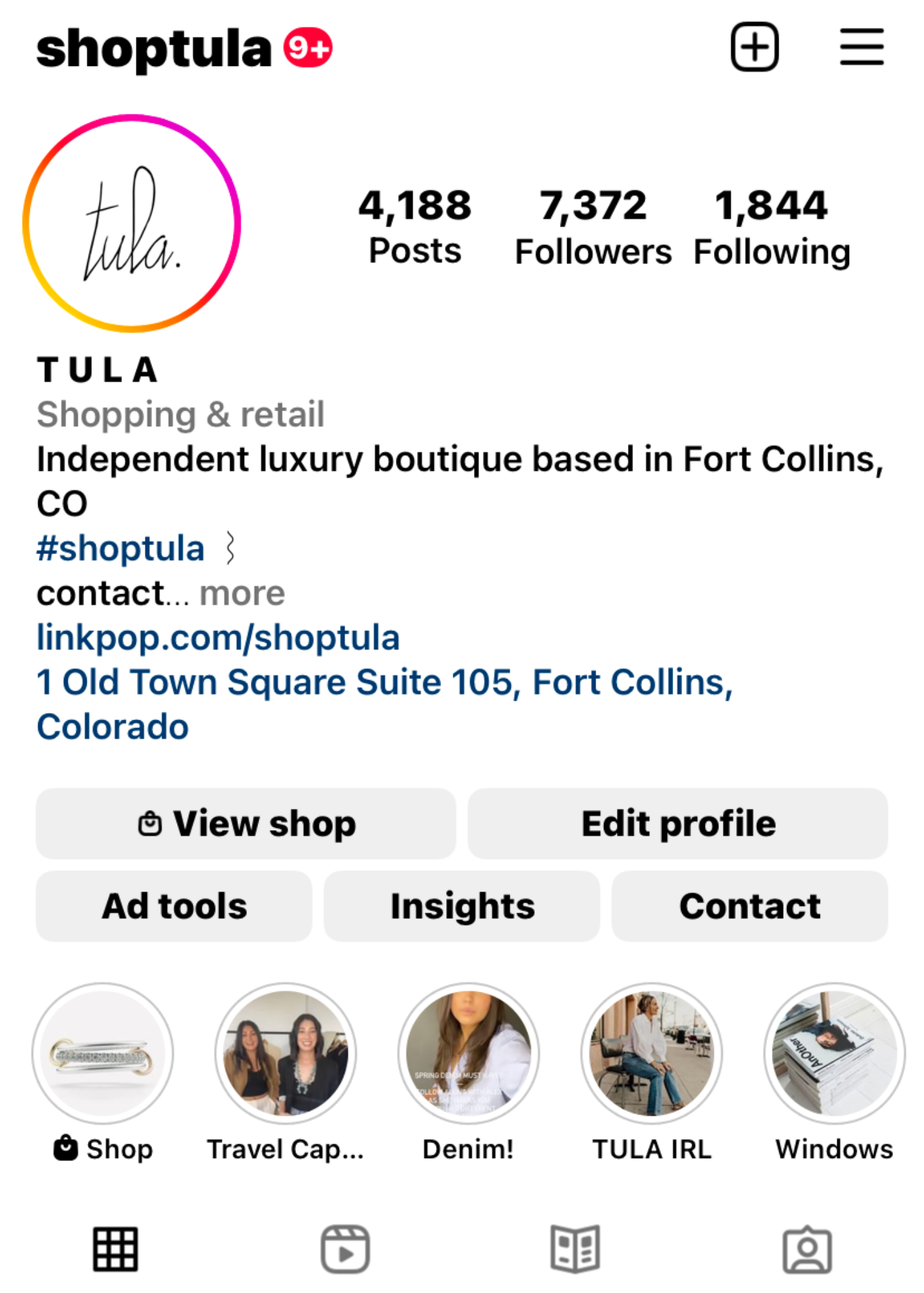View account Insights
Image resolution: width=924 pixels, height=1293 pixels.
[x=462, y=906]
